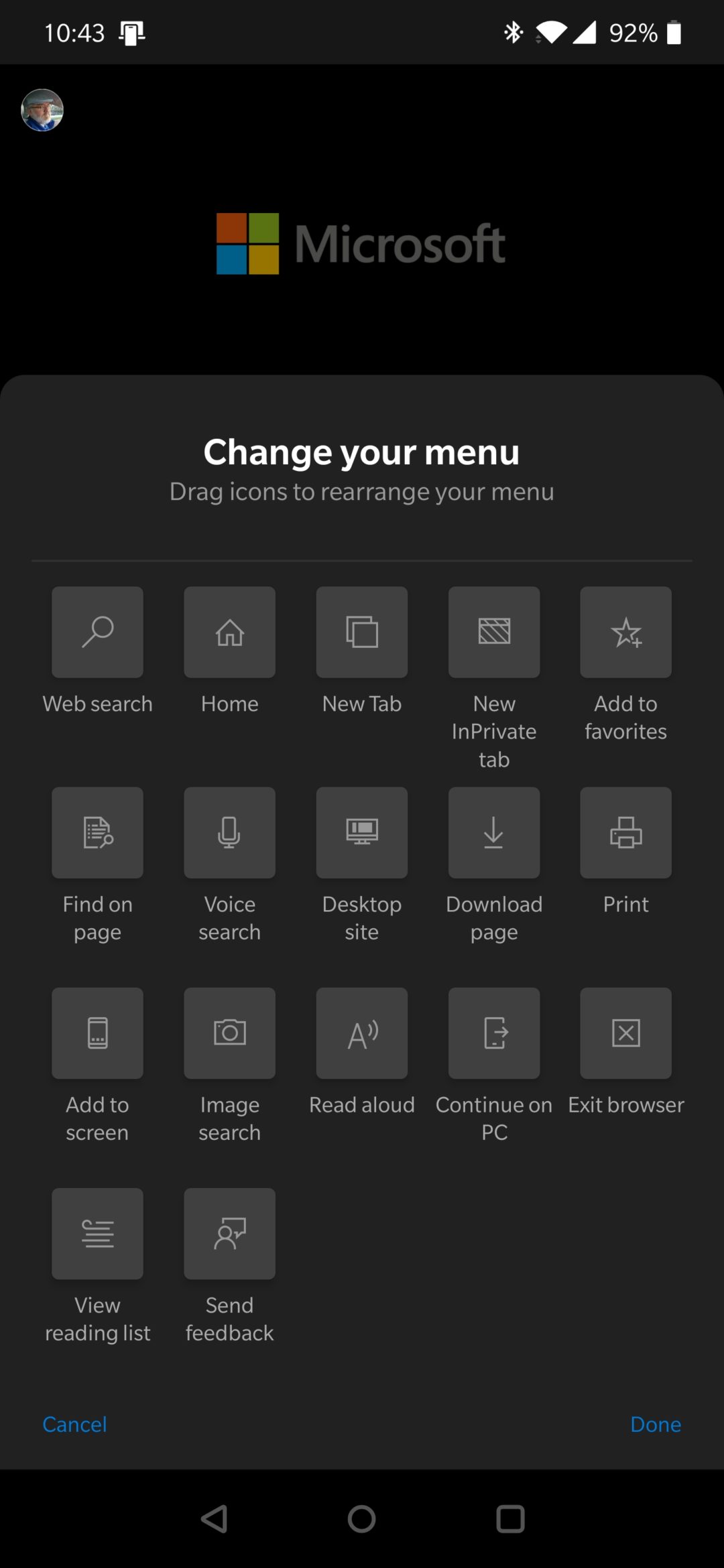This screenshot has height=1568, width=724.
Task: Select the Image search camera icon
Action: click(229, 1033)
